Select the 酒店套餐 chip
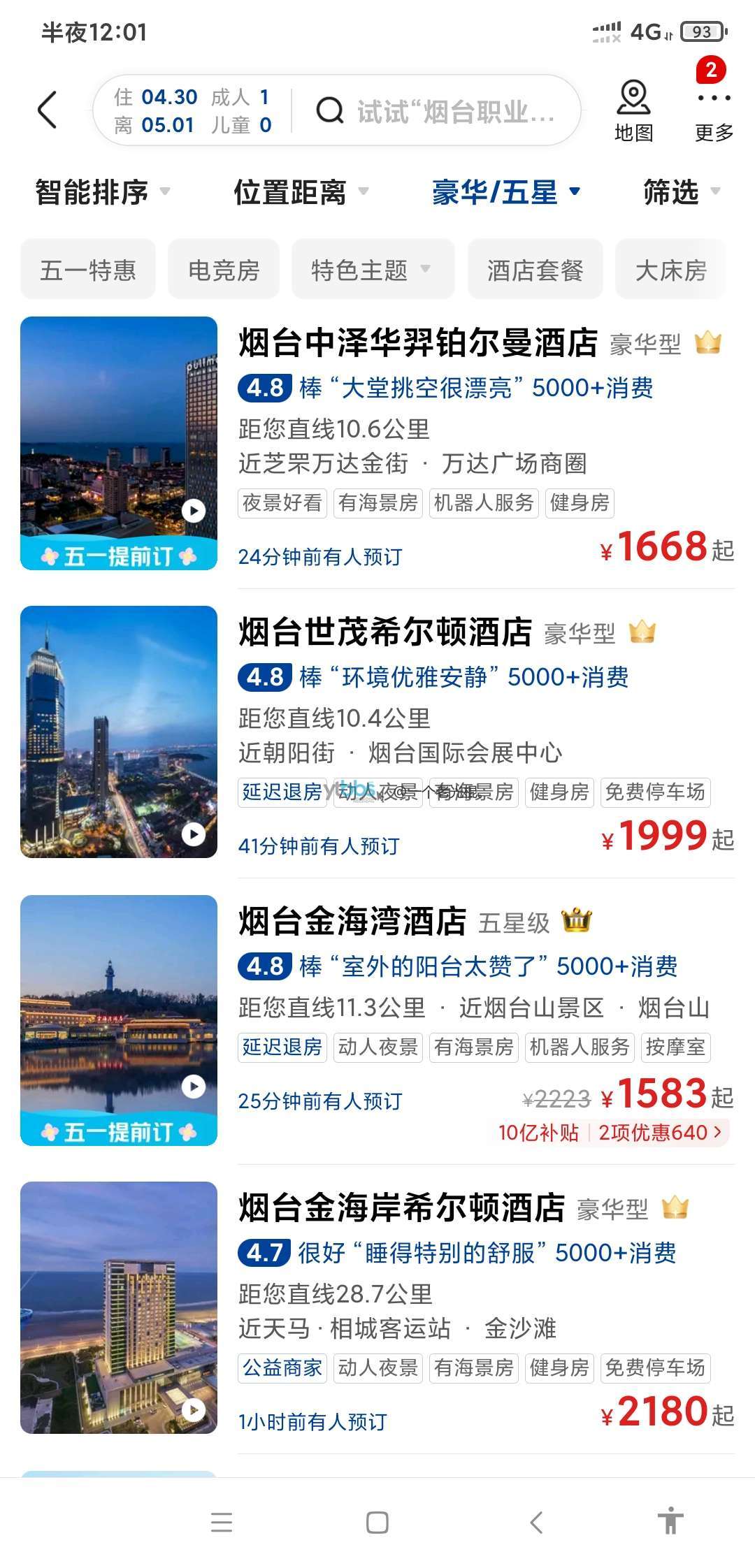This screenshot has width=755, height=1568. 535,270
